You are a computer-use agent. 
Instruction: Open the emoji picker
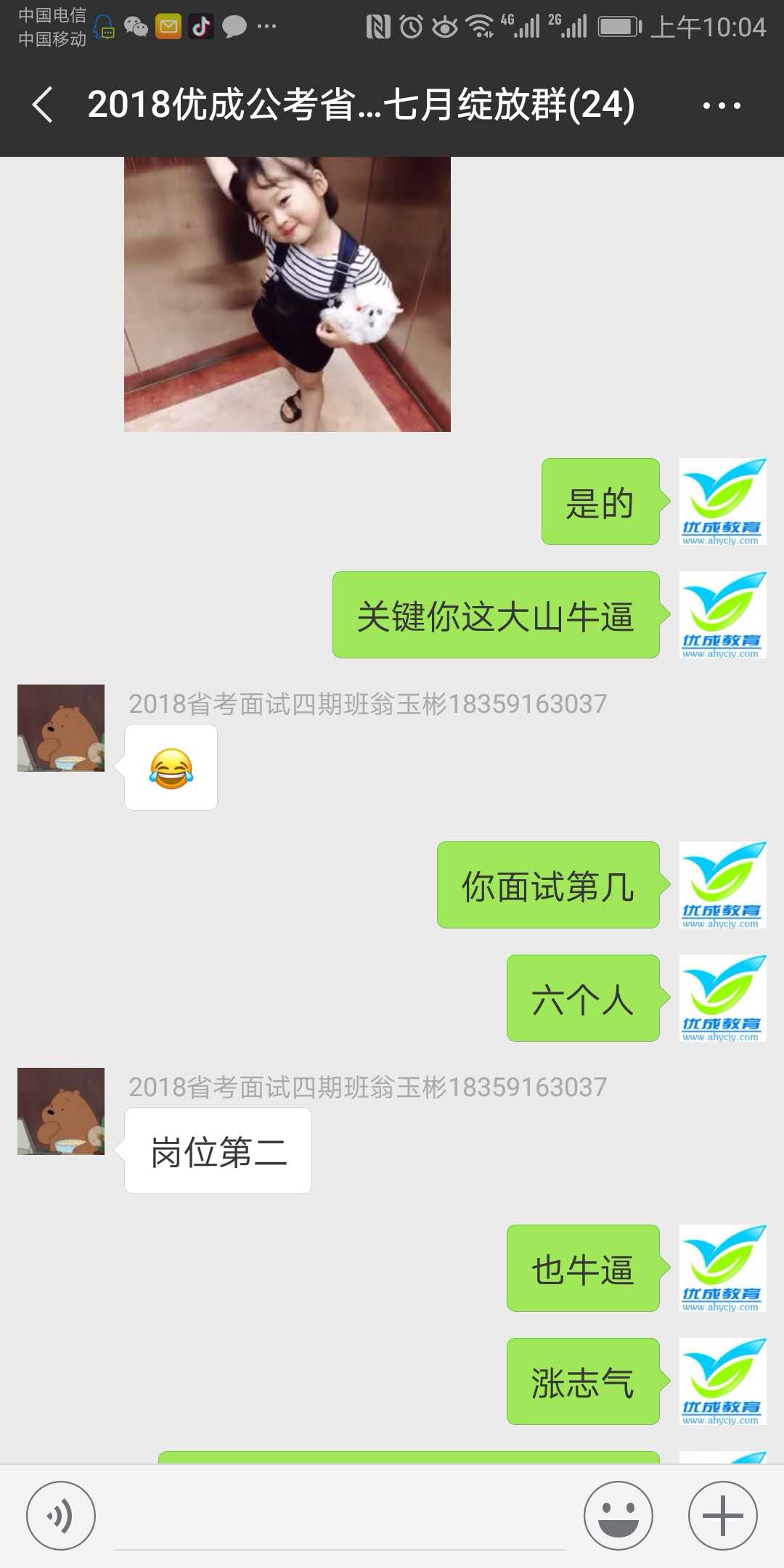point(618,1516)
